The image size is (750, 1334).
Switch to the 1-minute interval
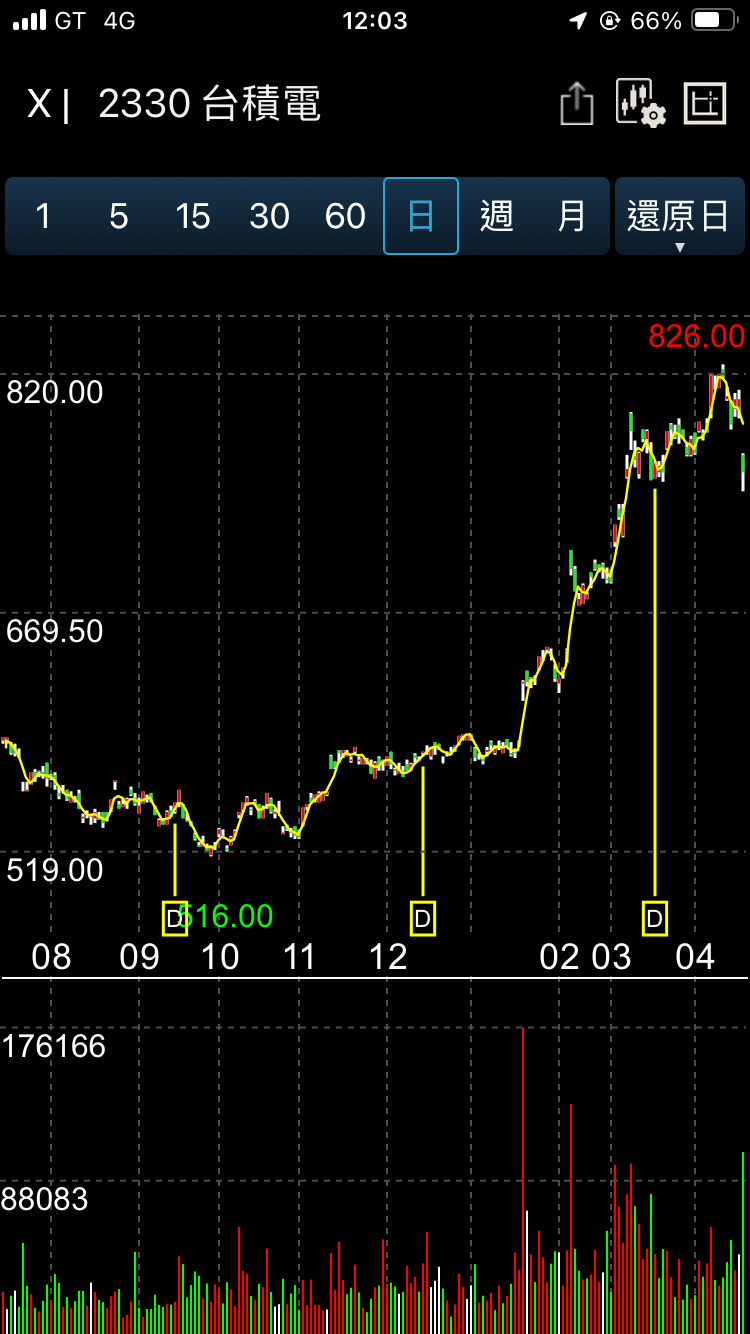click(43, 216)
